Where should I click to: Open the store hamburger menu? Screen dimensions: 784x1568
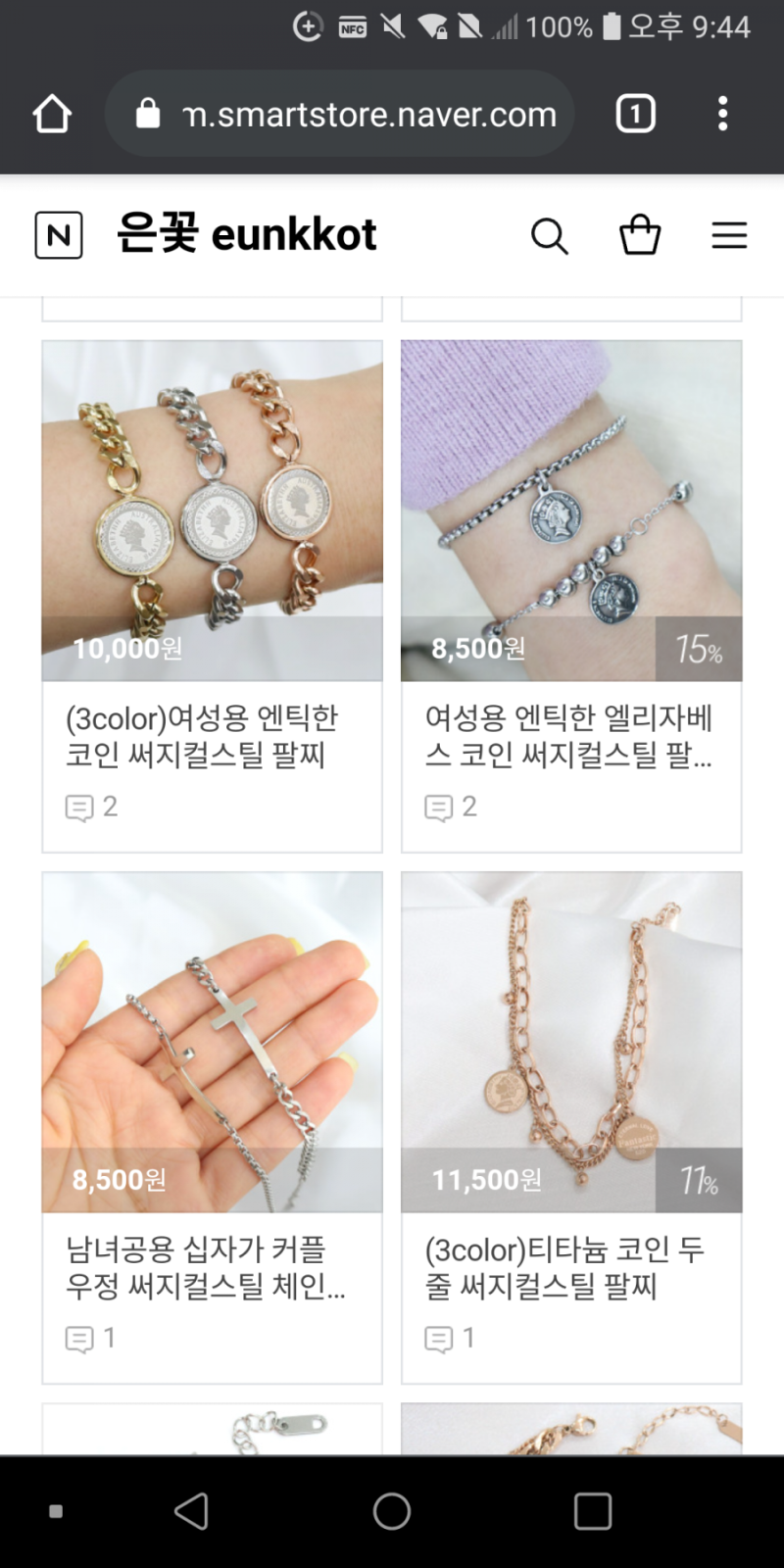point(729,235)
